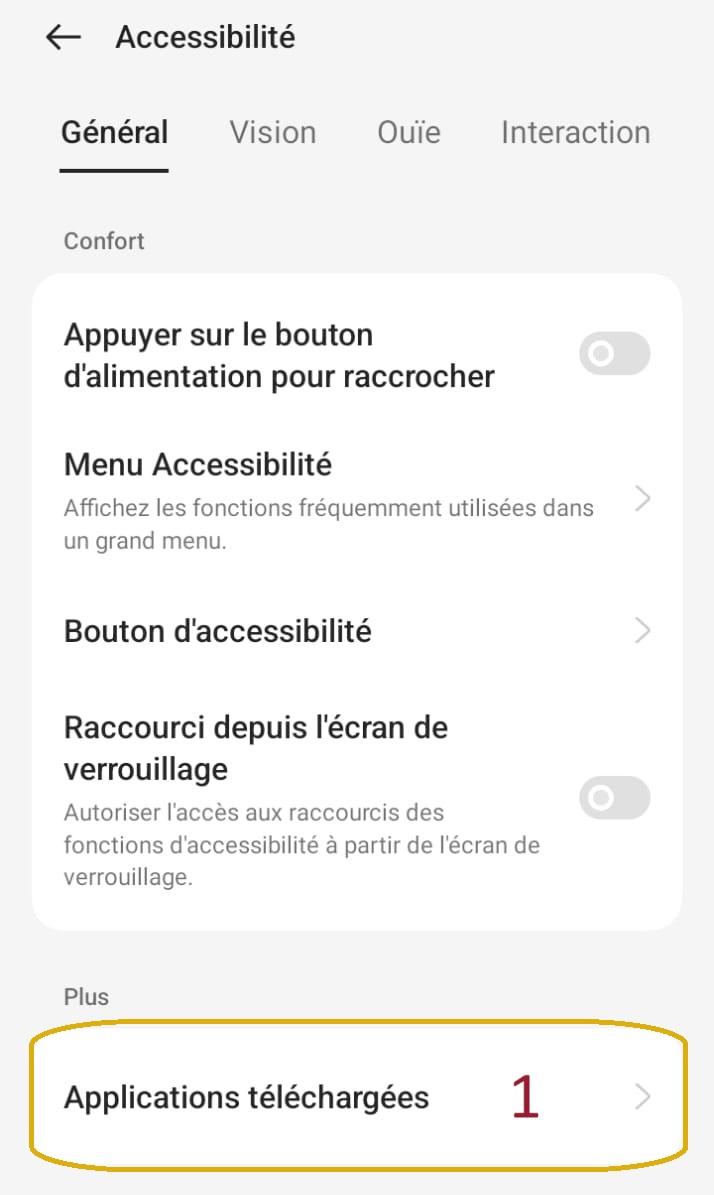Switch to the Ouïe tab
This screenshot has width=714, height=1195.
click(x=408, y=133)
